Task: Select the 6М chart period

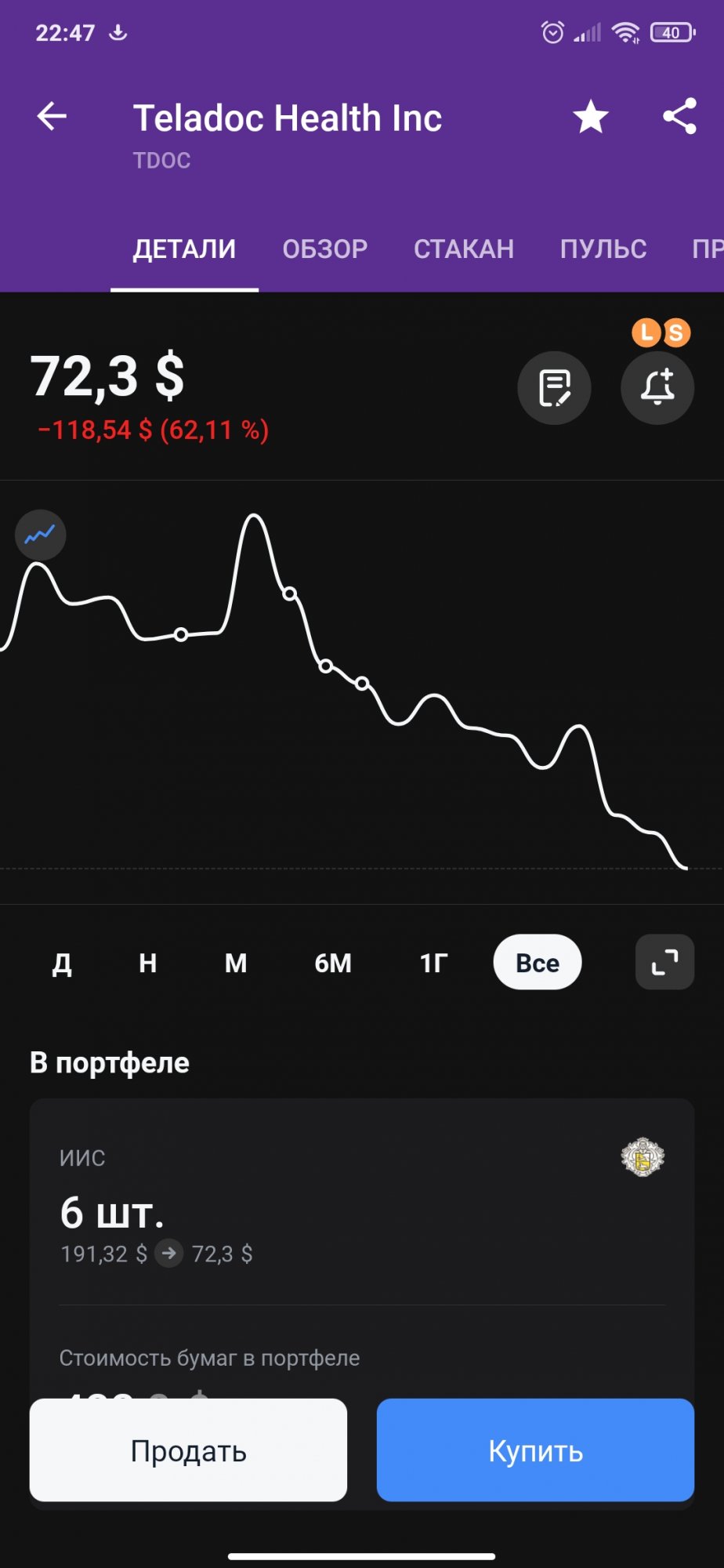Action: point(332,963)
